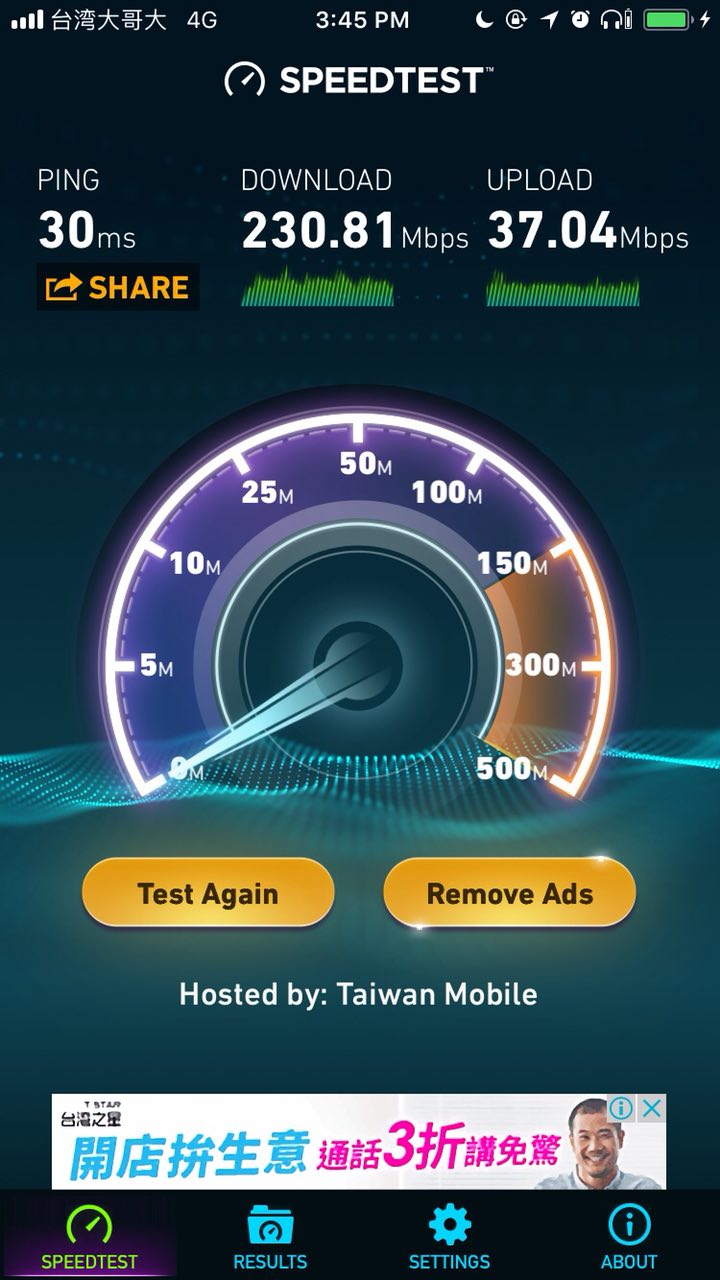Share the speed test result
The width and height of the screenshot is (720, 1280).
(x=118, y=288)
